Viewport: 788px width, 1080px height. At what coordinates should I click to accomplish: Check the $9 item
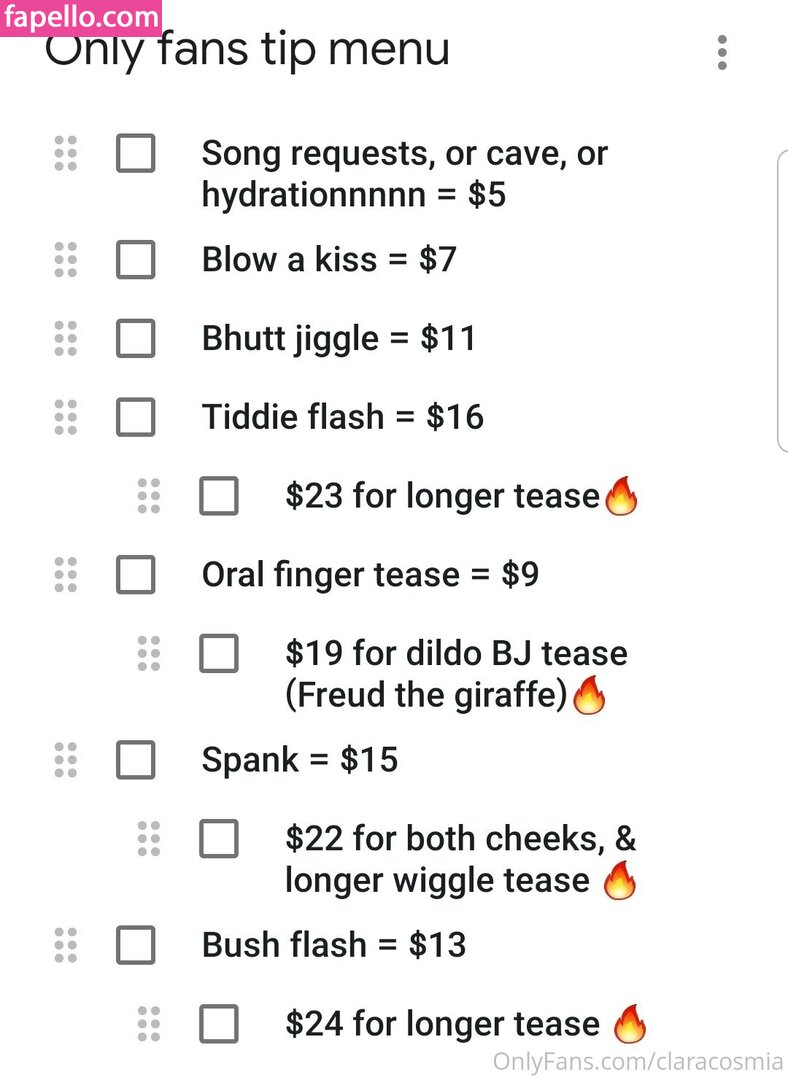[x=136, y=575]
